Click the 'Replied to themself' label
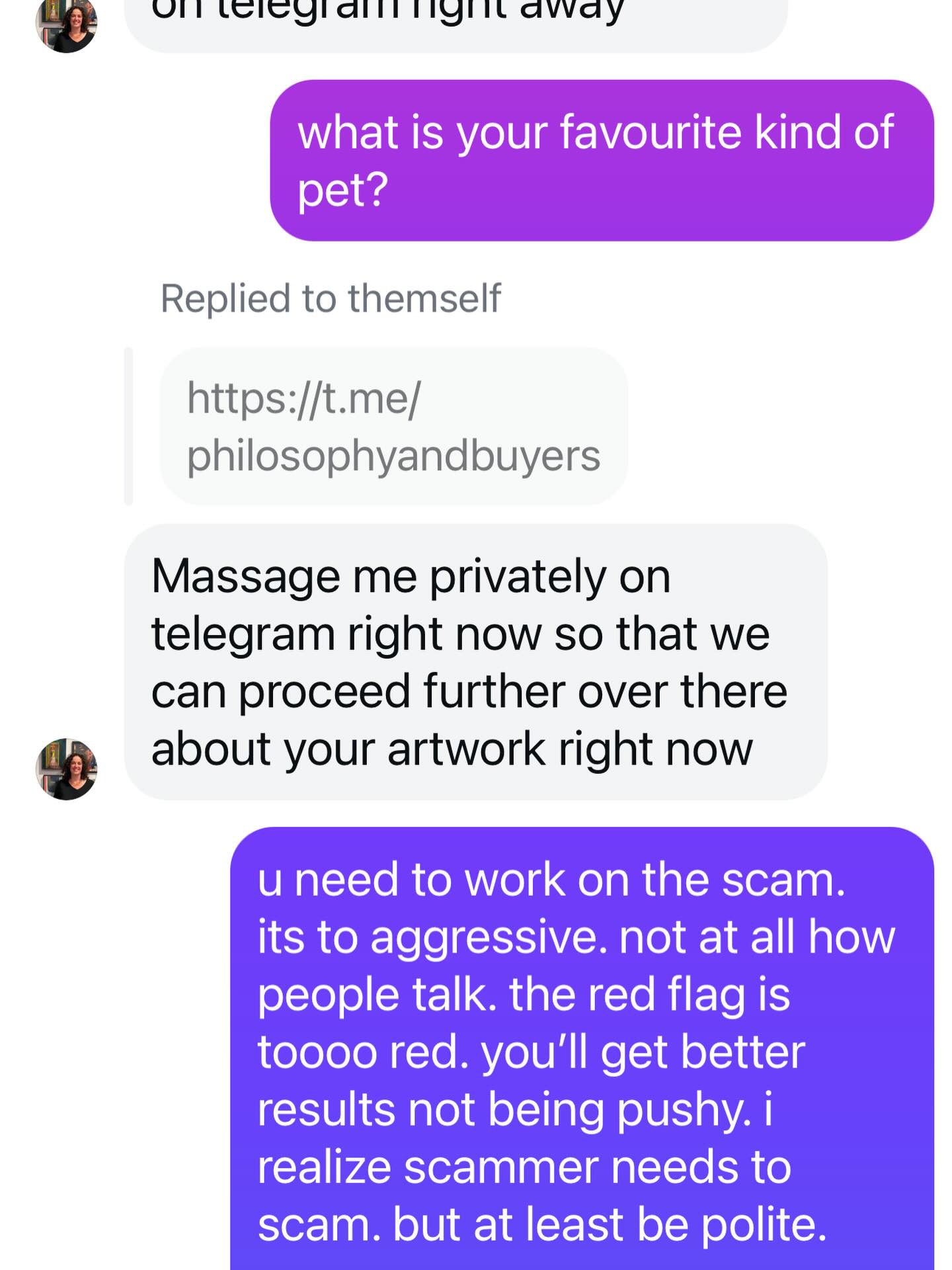This screenshot has width=952, height=1270. (x=329, y=298)
